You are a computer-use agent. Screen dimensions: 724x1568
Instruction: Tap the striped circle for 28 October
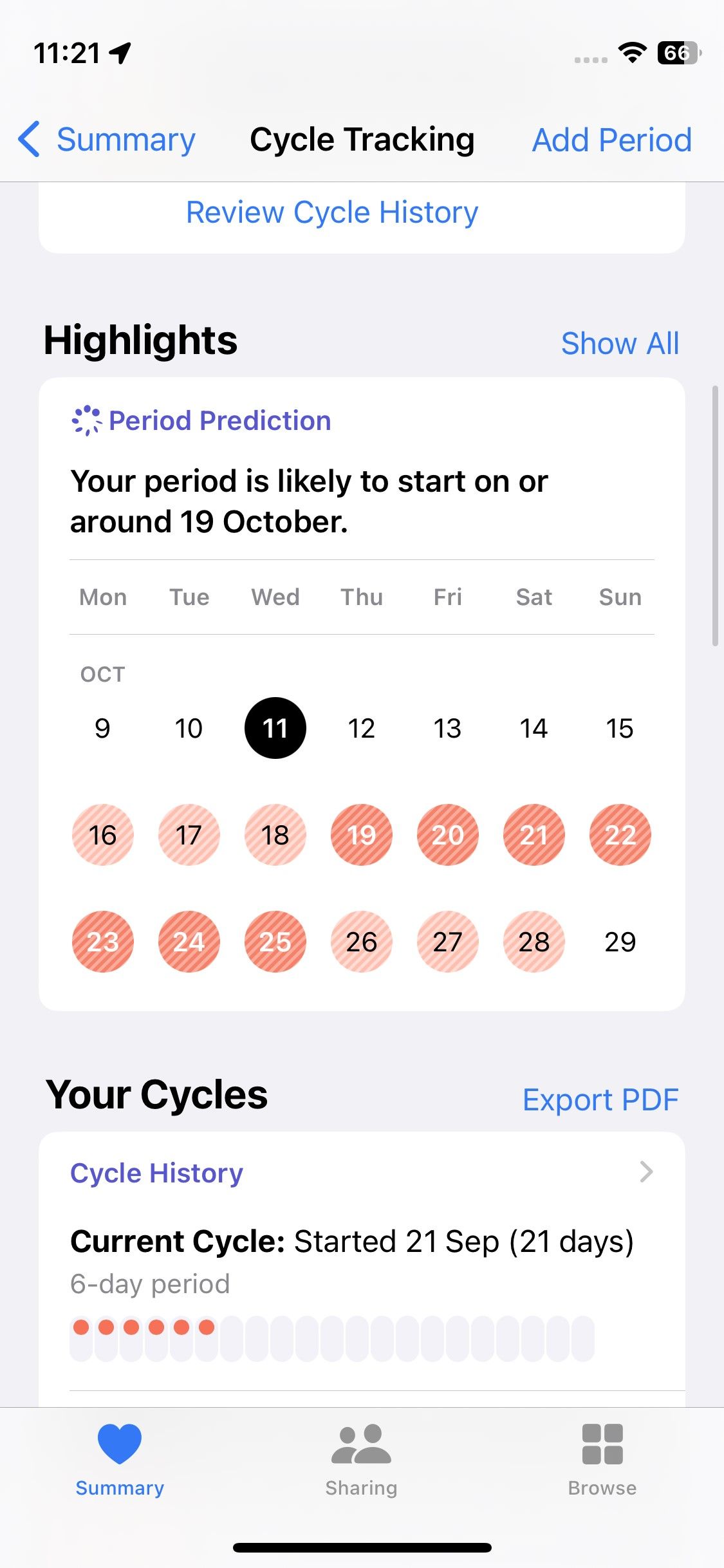point(534,941)
